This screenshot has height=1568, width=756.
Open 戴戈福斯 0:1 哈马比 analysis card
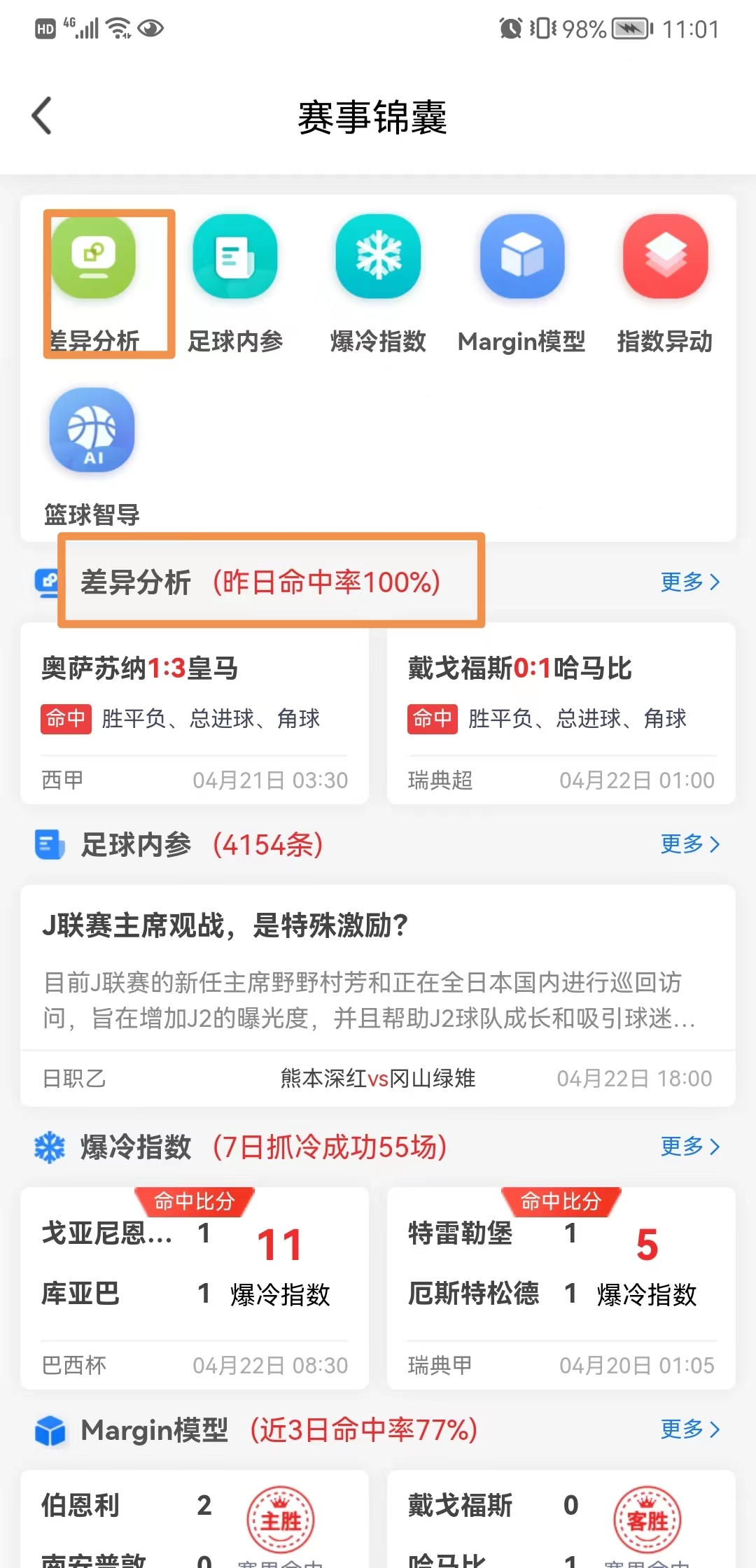coord(561,713)
